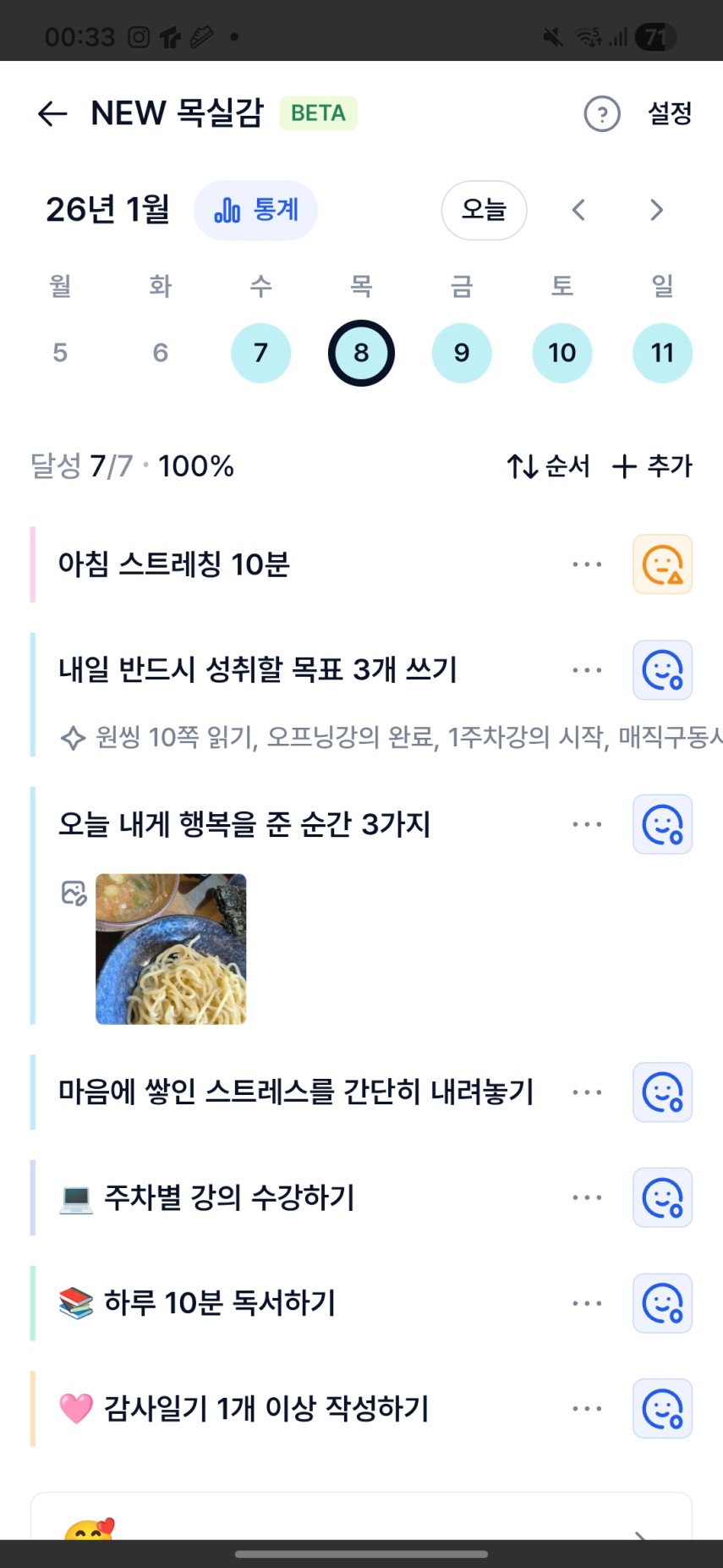Screen dimensions: 723x1568
Task: Select date 9 on the calendar
Action: click(x=462, y=353)
